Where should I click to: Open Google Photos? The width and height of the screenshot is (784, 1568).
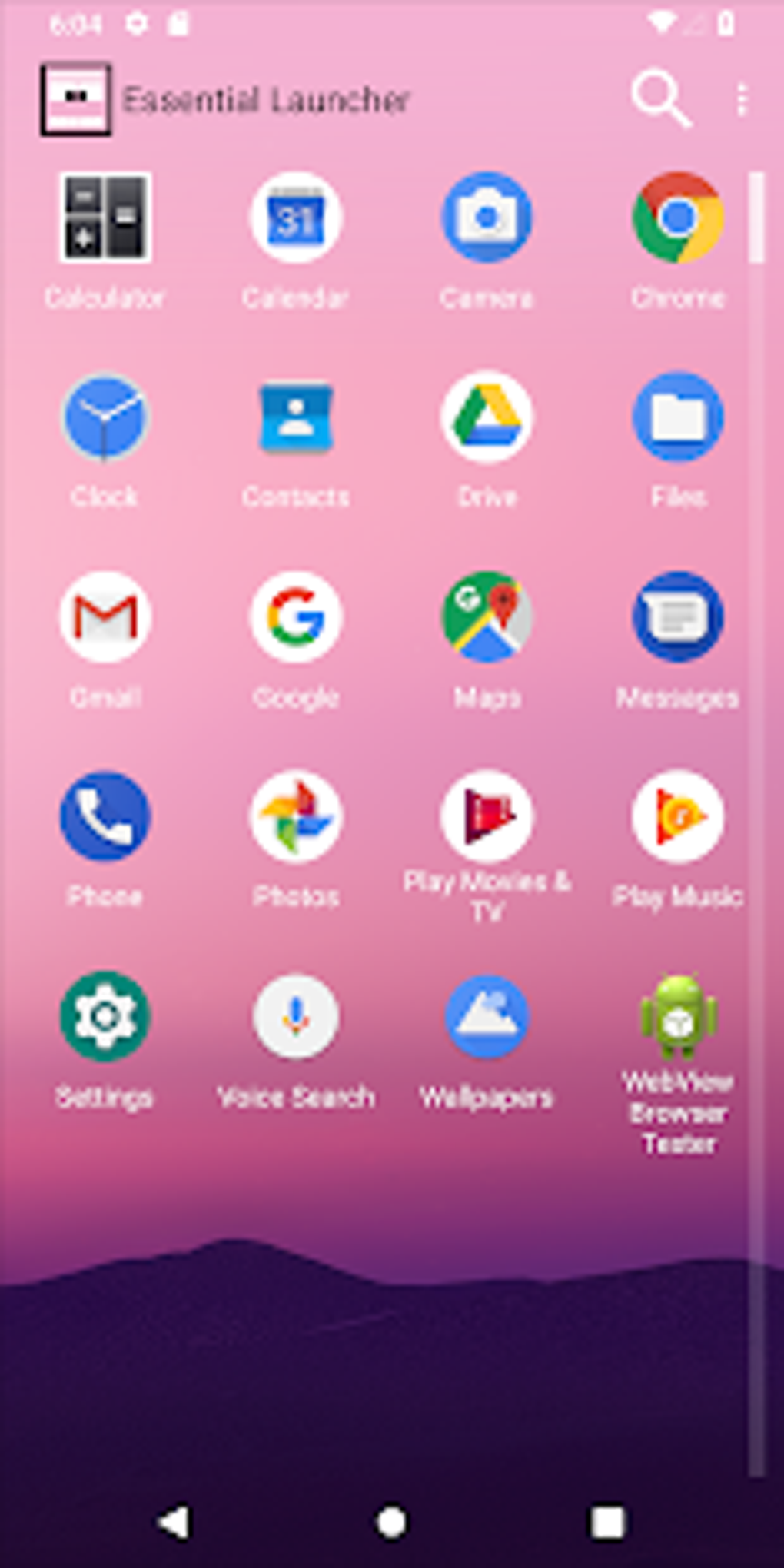[295, 816]
